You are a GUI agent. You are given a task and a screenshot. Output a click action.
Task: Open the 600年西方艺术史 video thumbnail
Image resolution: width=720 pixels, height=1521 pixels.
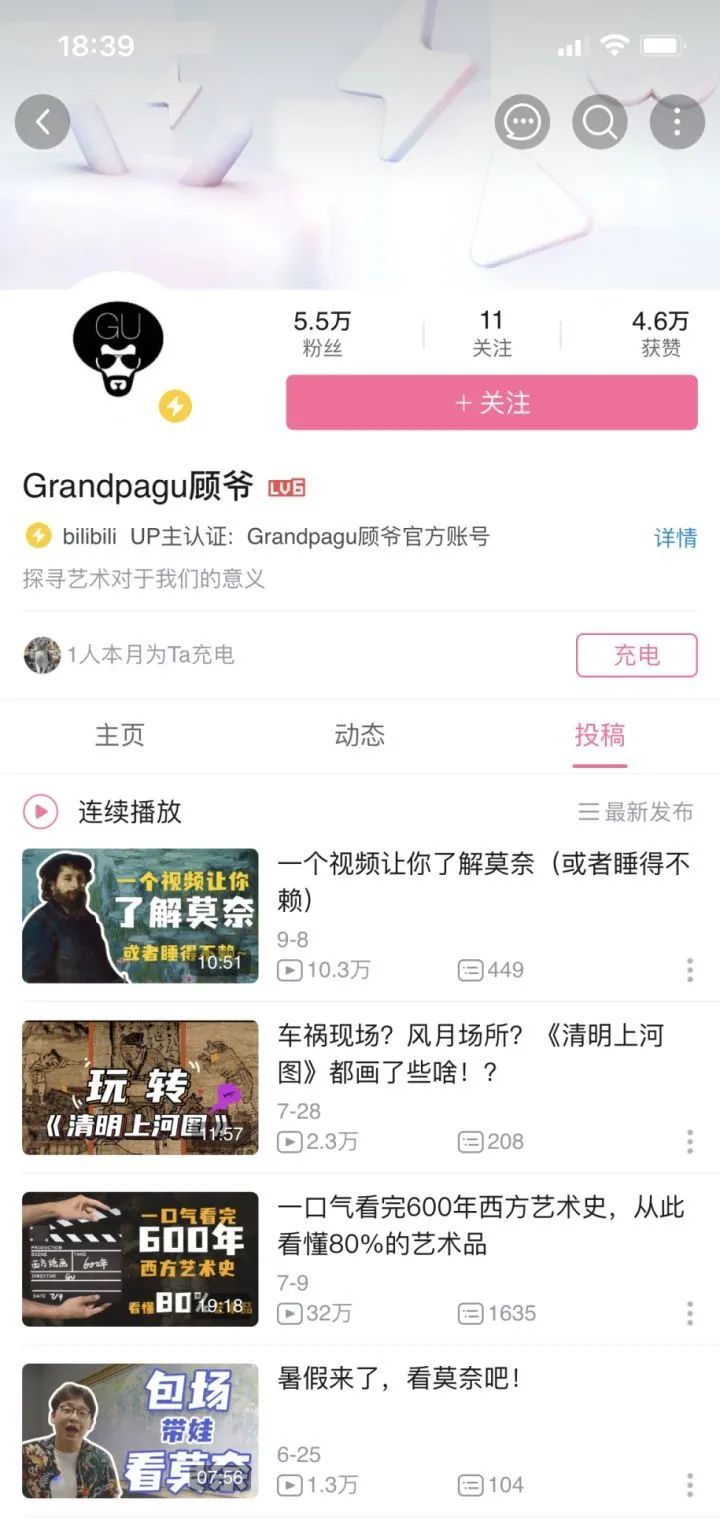[140, 1259]
